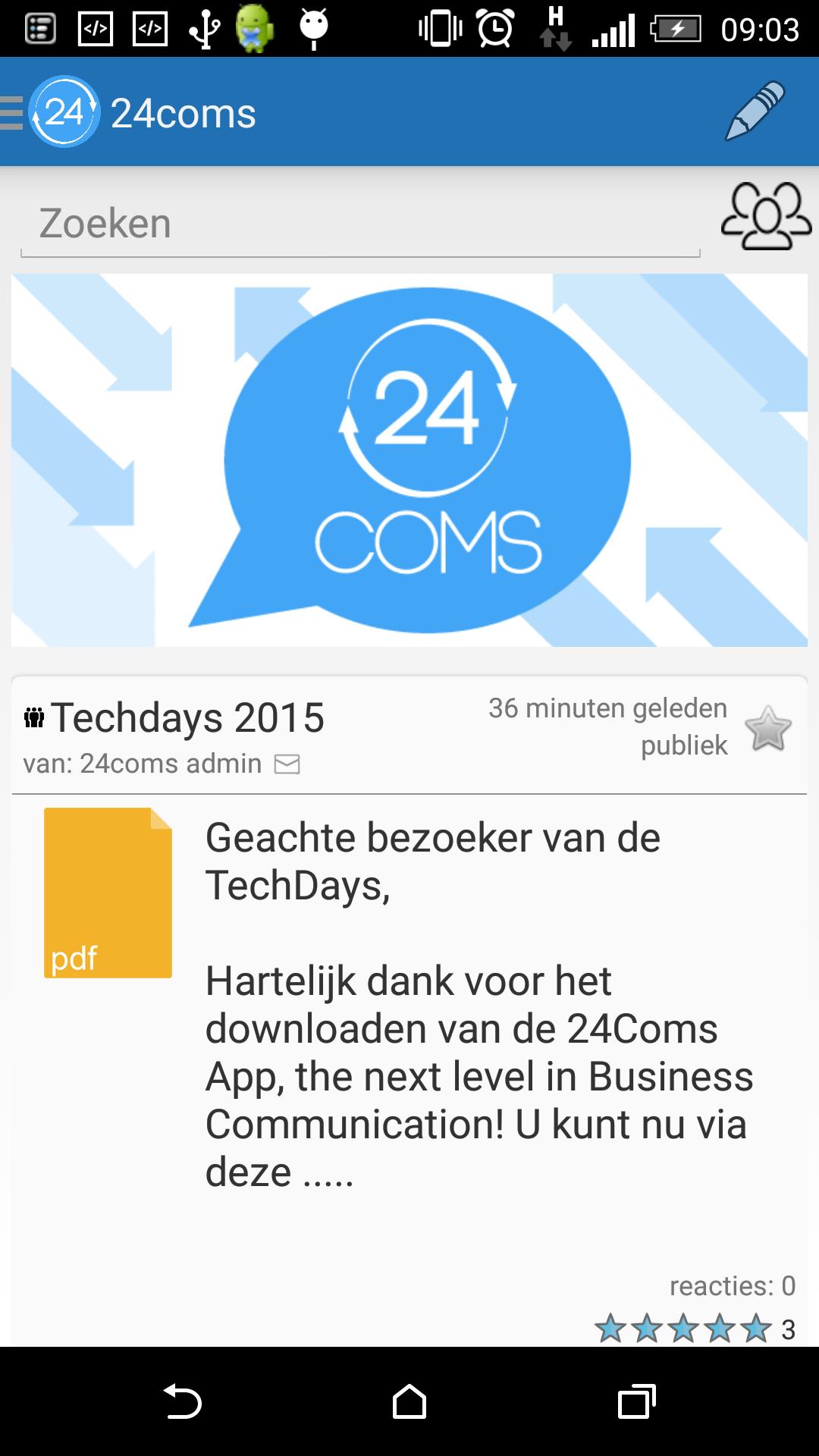Mark Techdays 2015 as favorite
Viewport: 819px width, 1456px height.
[x=767, y=728]
